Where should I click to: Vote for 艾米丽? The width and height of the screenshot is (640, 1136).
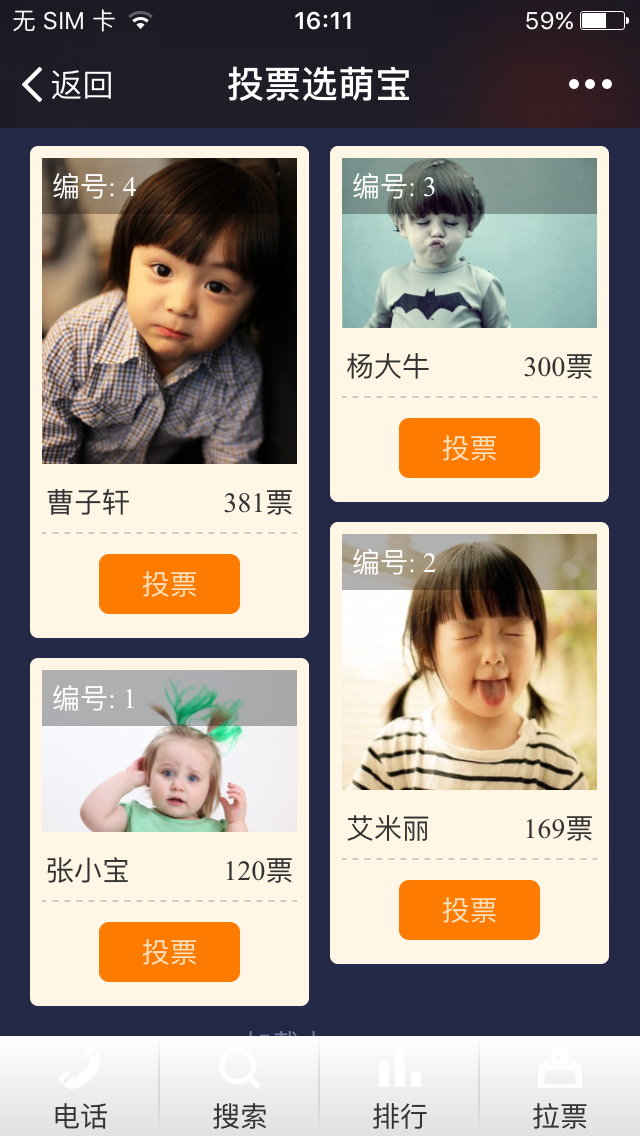point(469,910)
